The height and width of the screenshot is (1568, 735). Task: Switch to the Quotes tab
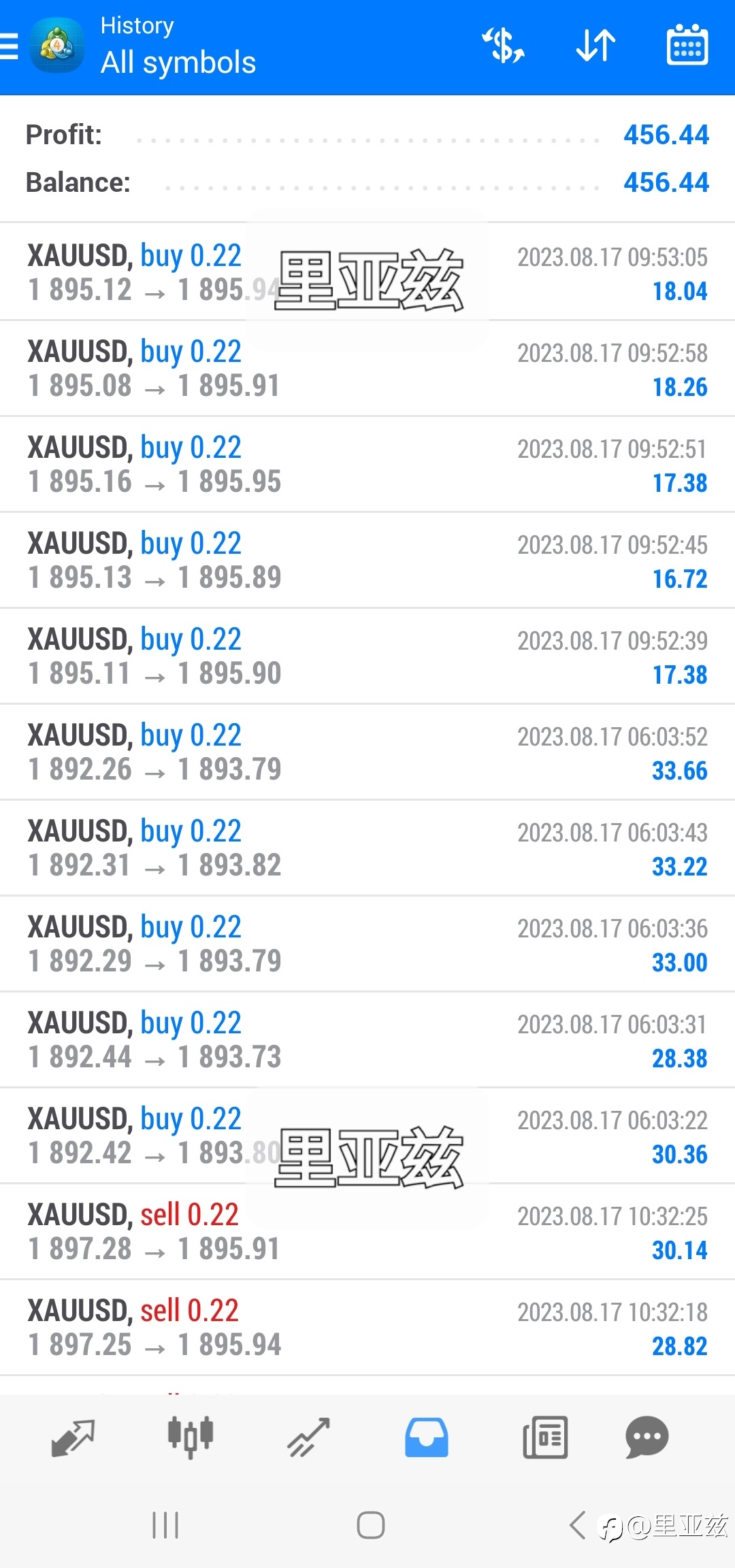[x=73, y=1437]
